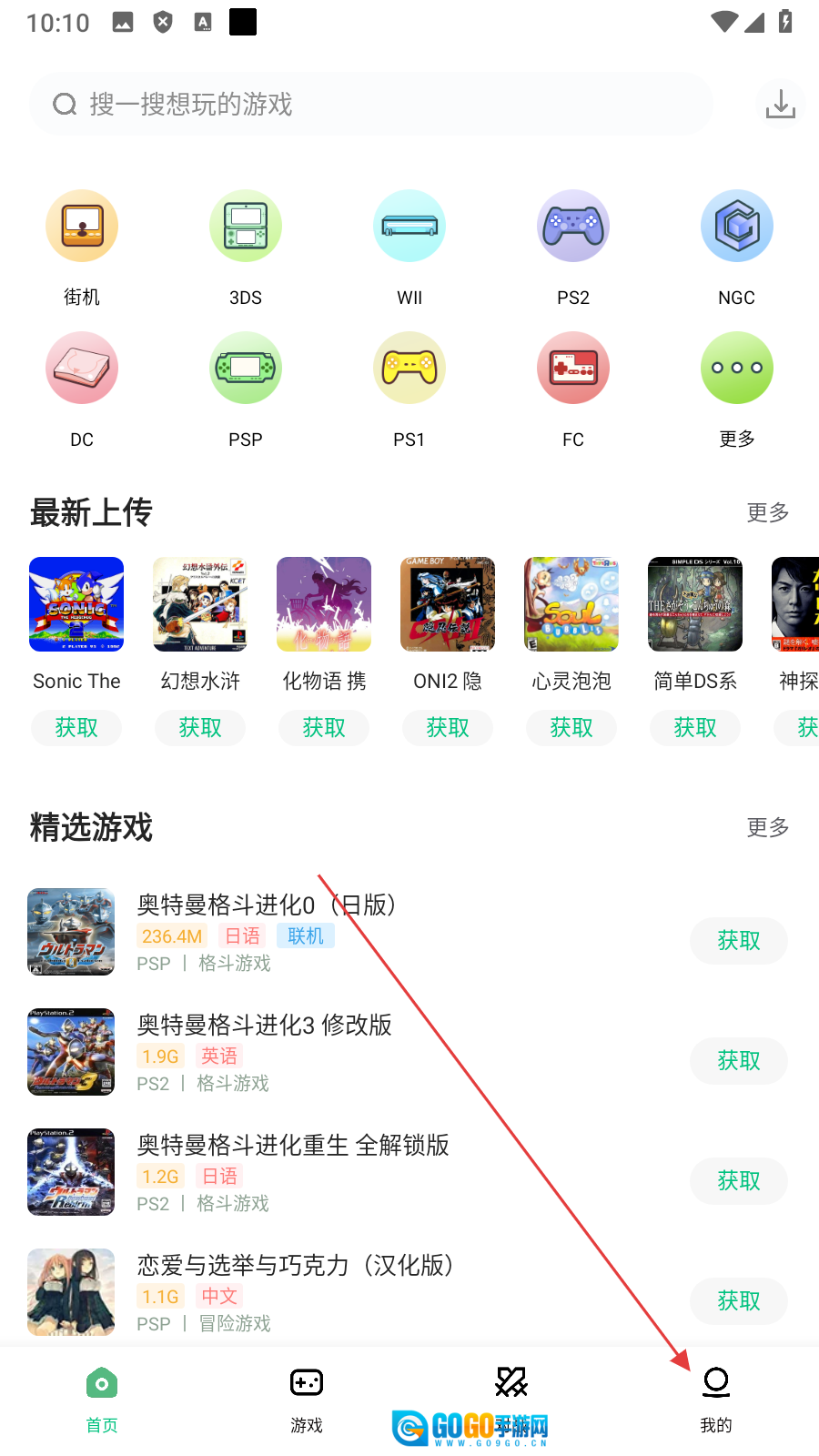Open the NGC platform category

(736, 227)
